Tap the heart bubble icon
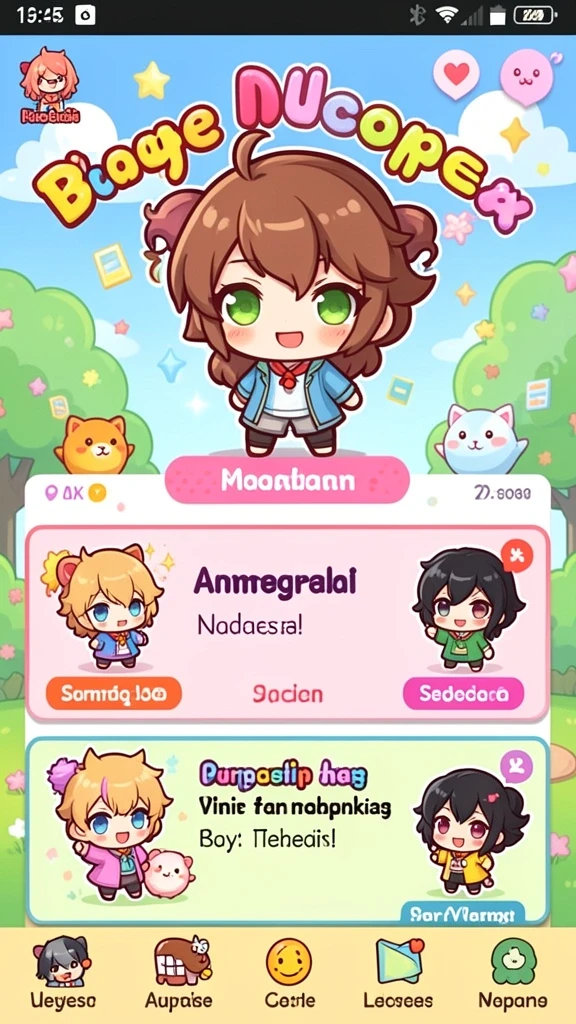 click(456, 72)
